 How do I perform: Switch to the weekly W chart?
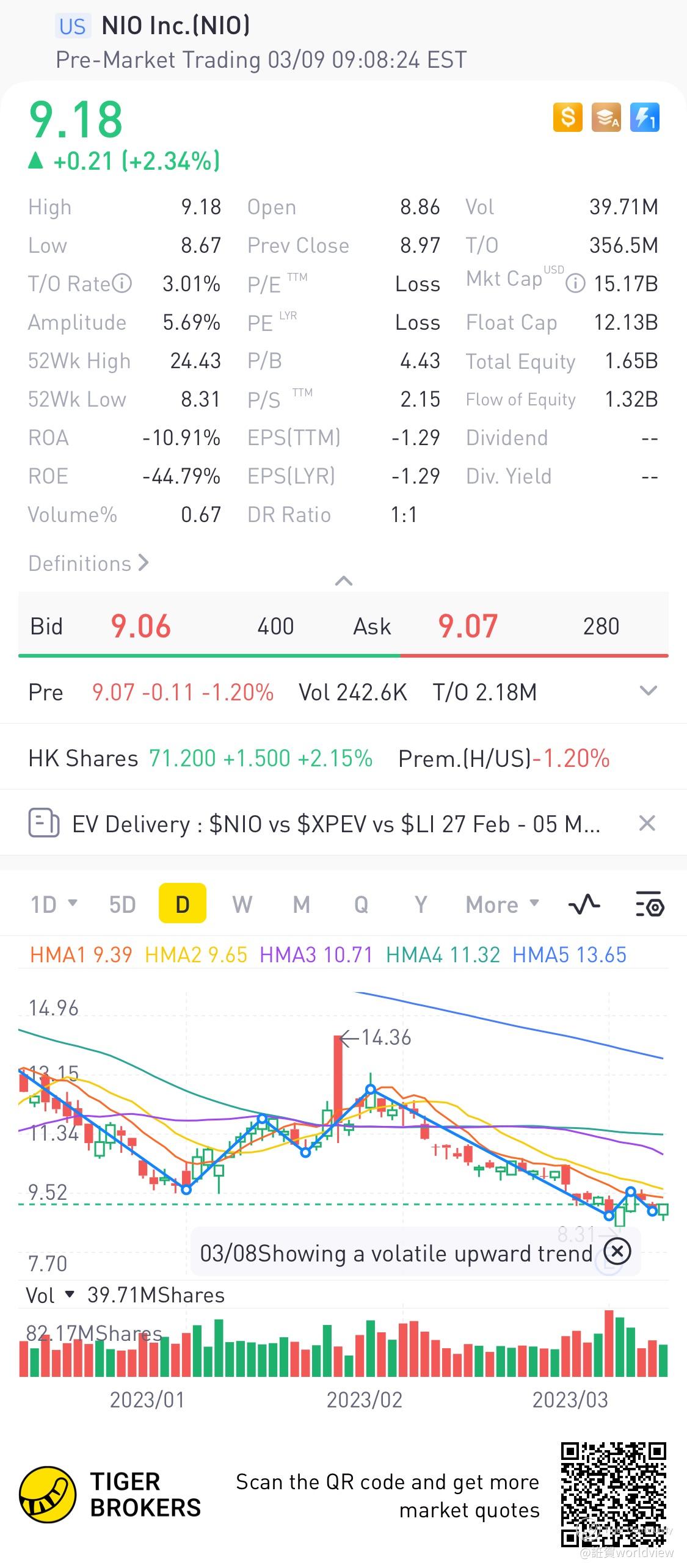click(242, 904)
